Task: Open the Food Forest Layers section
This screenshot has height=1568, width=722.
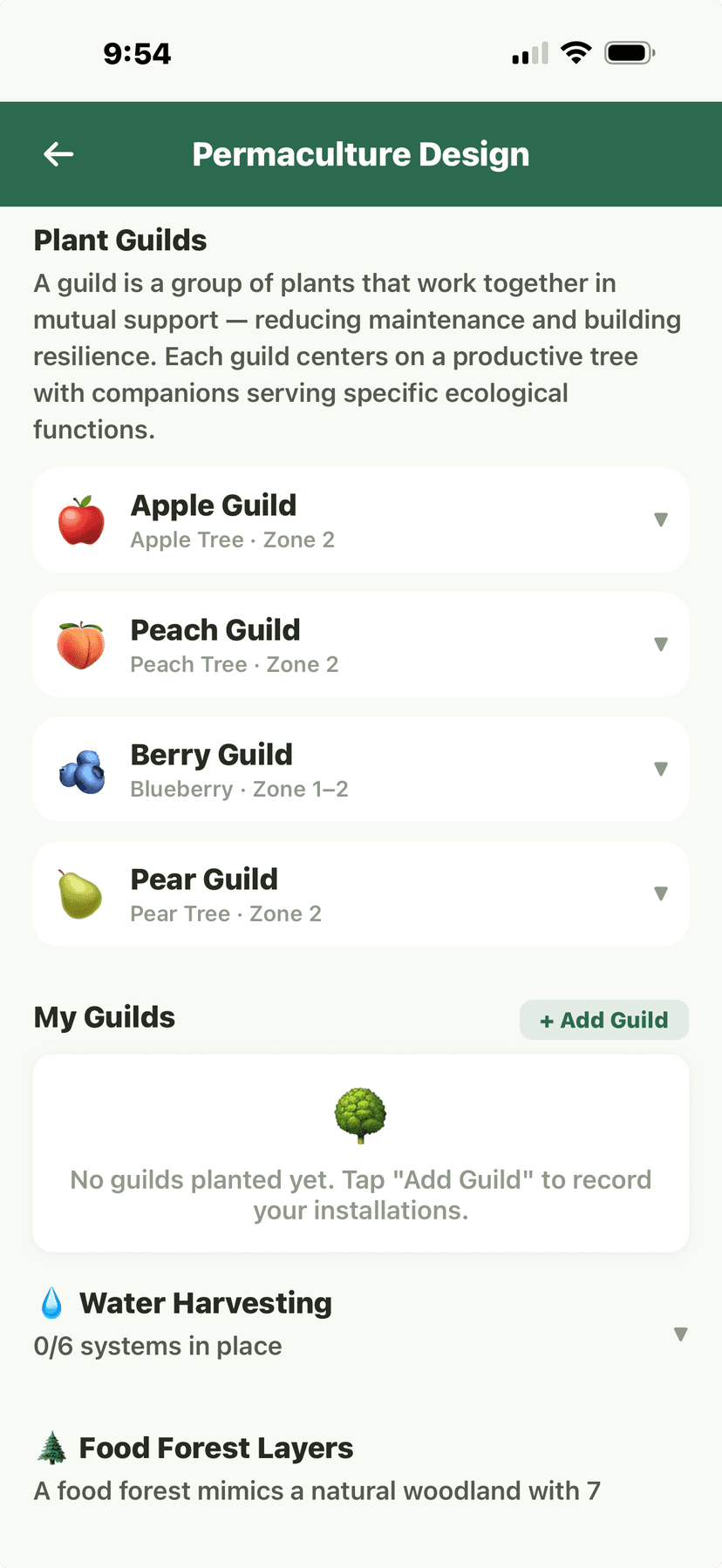Action: pos(215,1447)
